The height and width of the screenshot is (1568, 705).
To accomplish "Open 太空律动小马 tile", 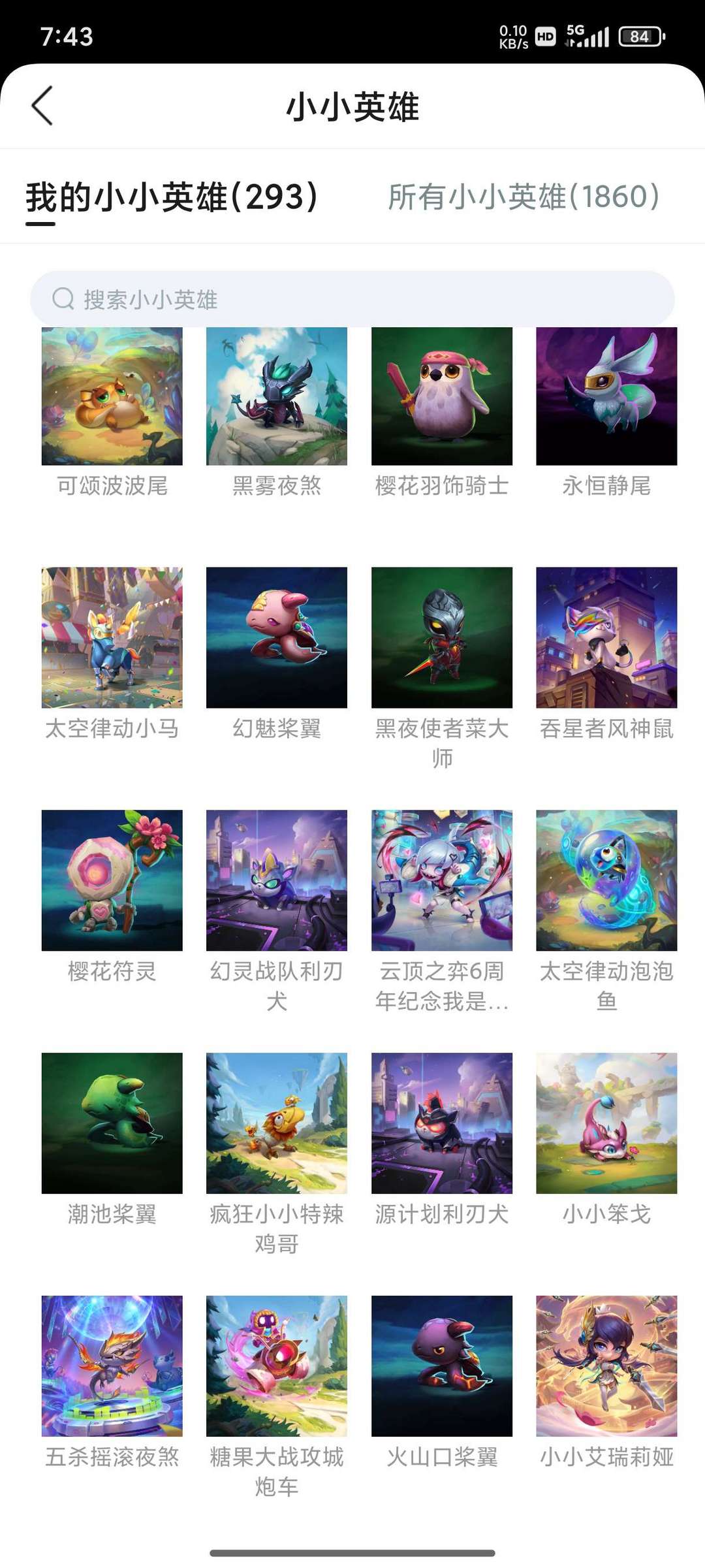I will (112, 637).
